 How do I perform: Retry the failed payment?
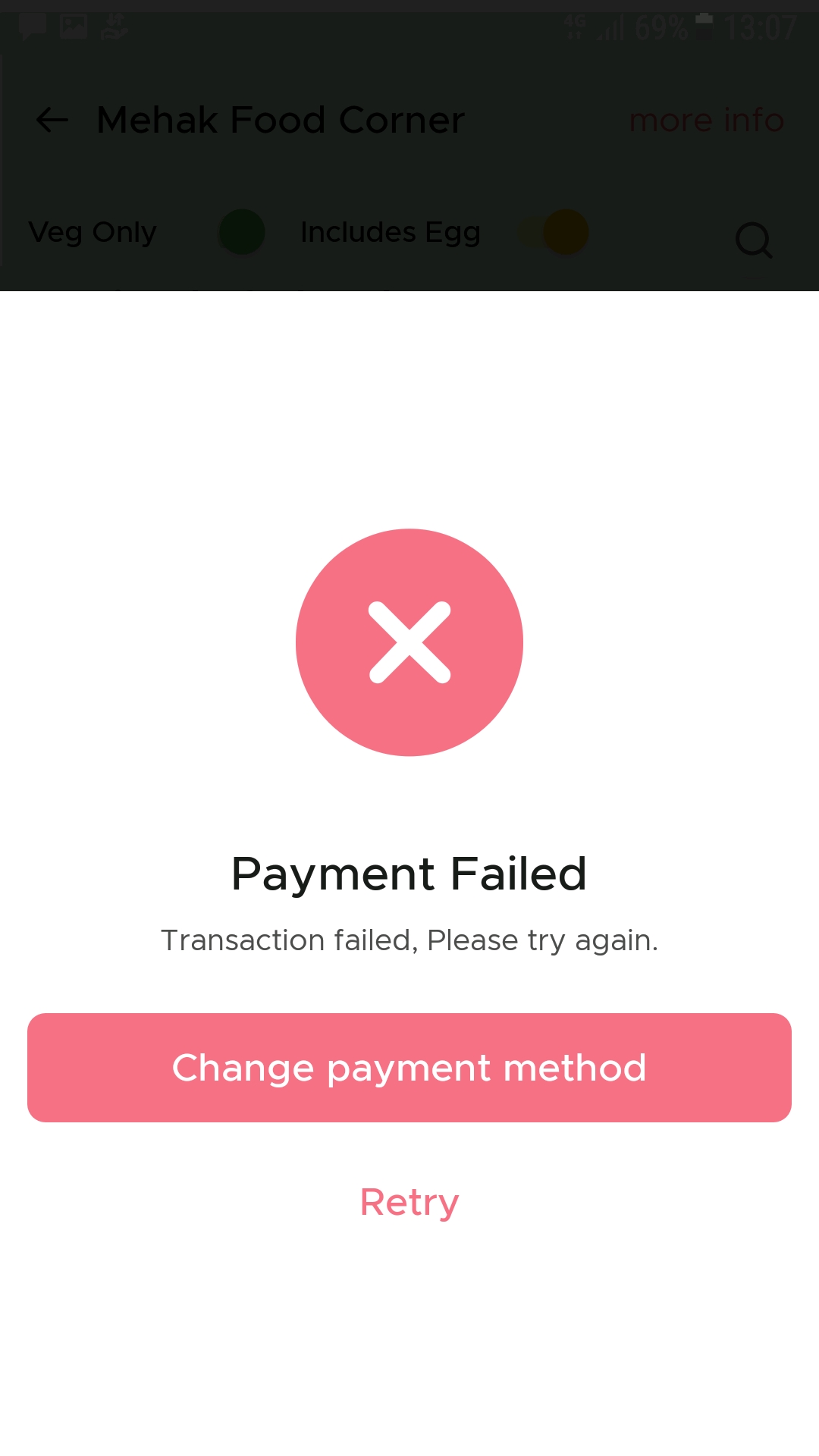409,1202
